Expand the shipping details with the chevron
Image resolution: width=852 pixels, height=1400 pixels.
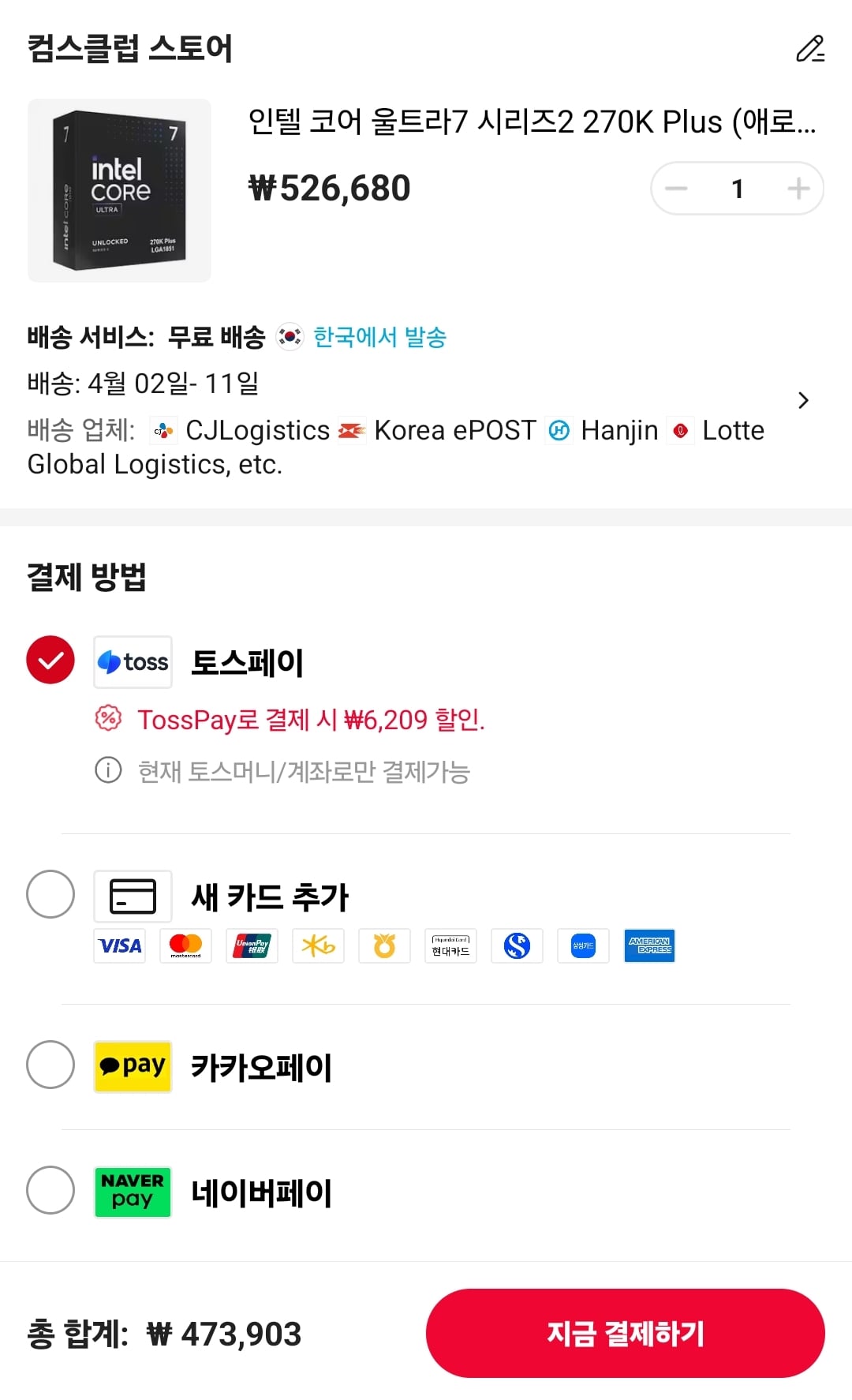(803, 400)
